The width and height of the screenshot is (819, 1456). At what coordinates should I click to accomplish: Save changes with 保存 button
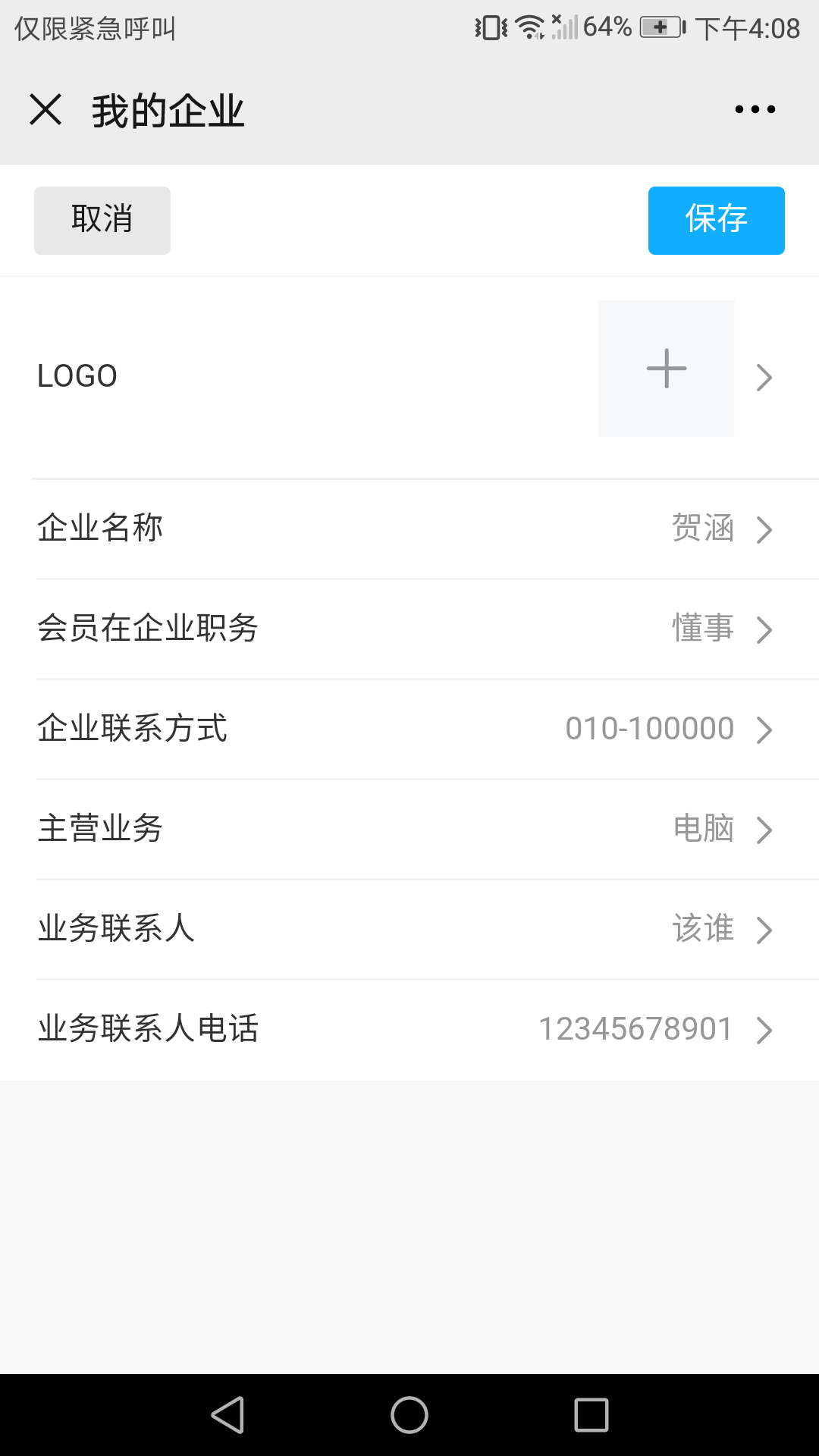click(x=716, y=221)
